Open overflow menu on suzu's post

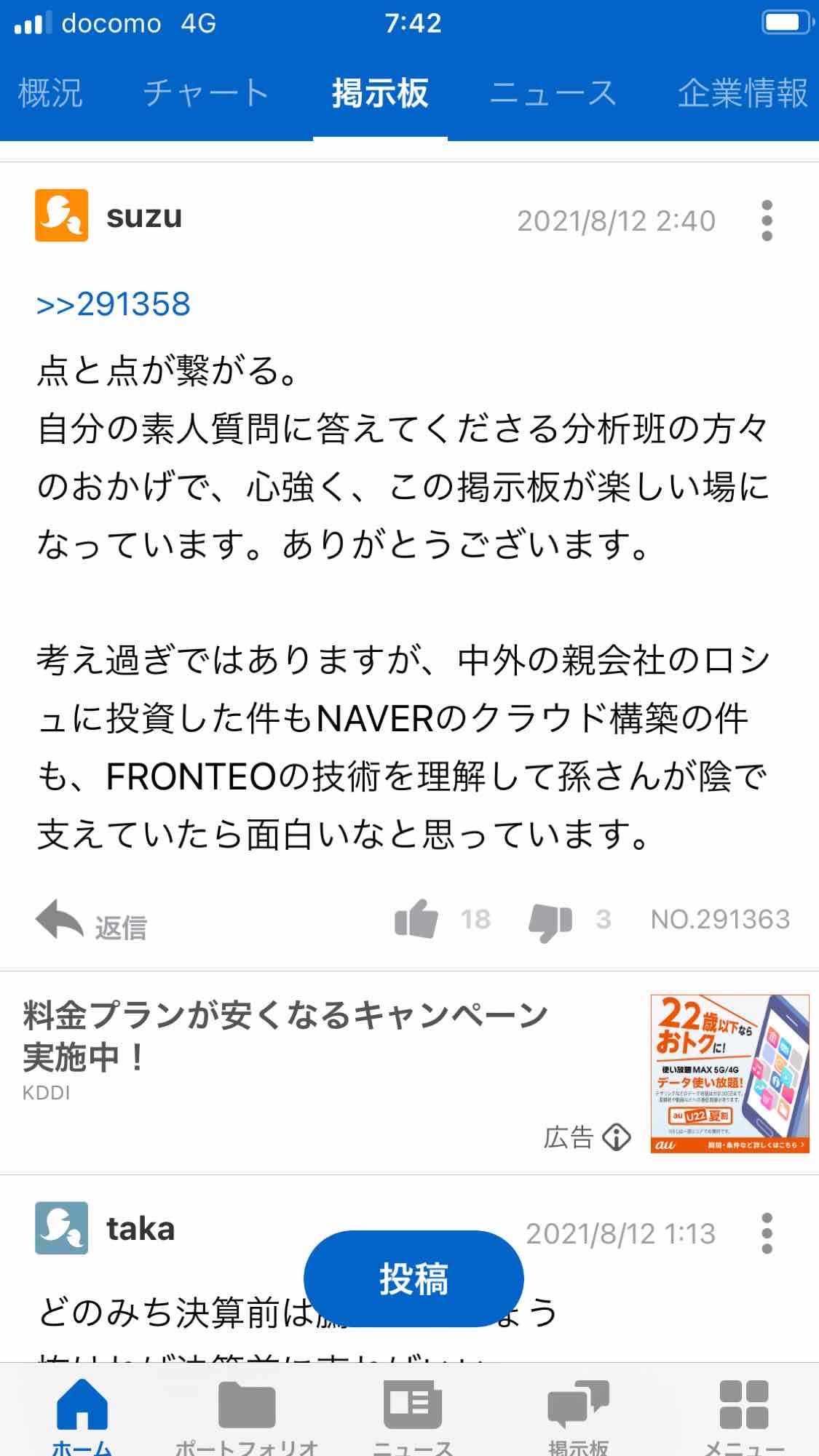pos(766,220)
